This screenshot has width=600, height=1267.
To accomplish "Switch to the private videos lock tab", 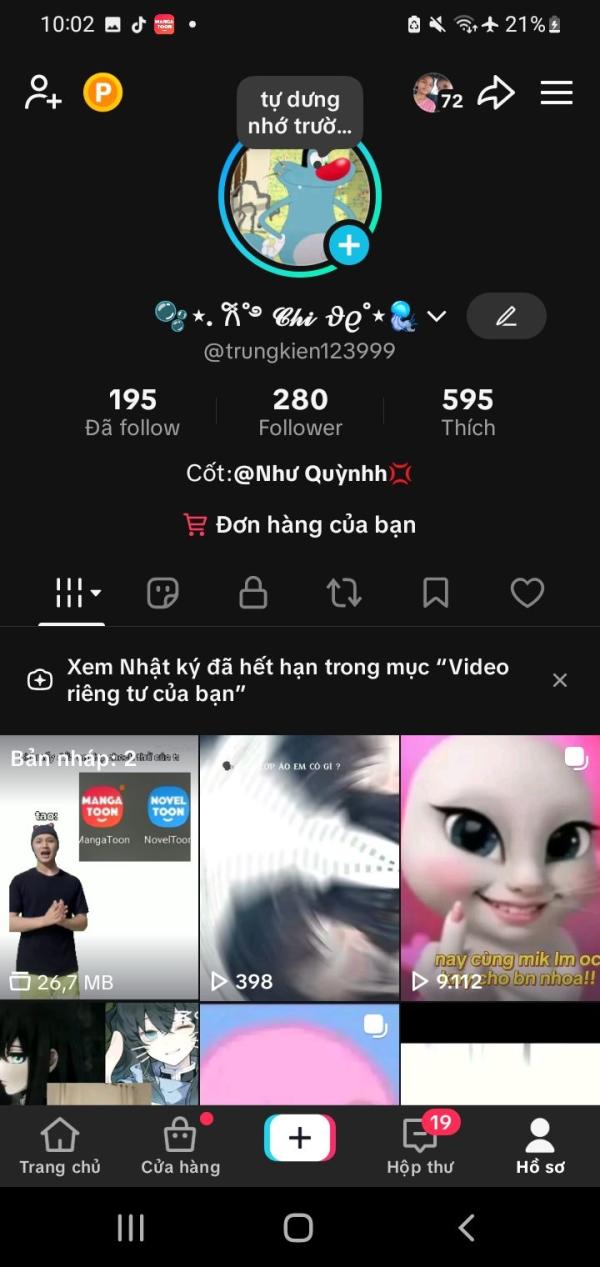I will (x=253, y=593).
